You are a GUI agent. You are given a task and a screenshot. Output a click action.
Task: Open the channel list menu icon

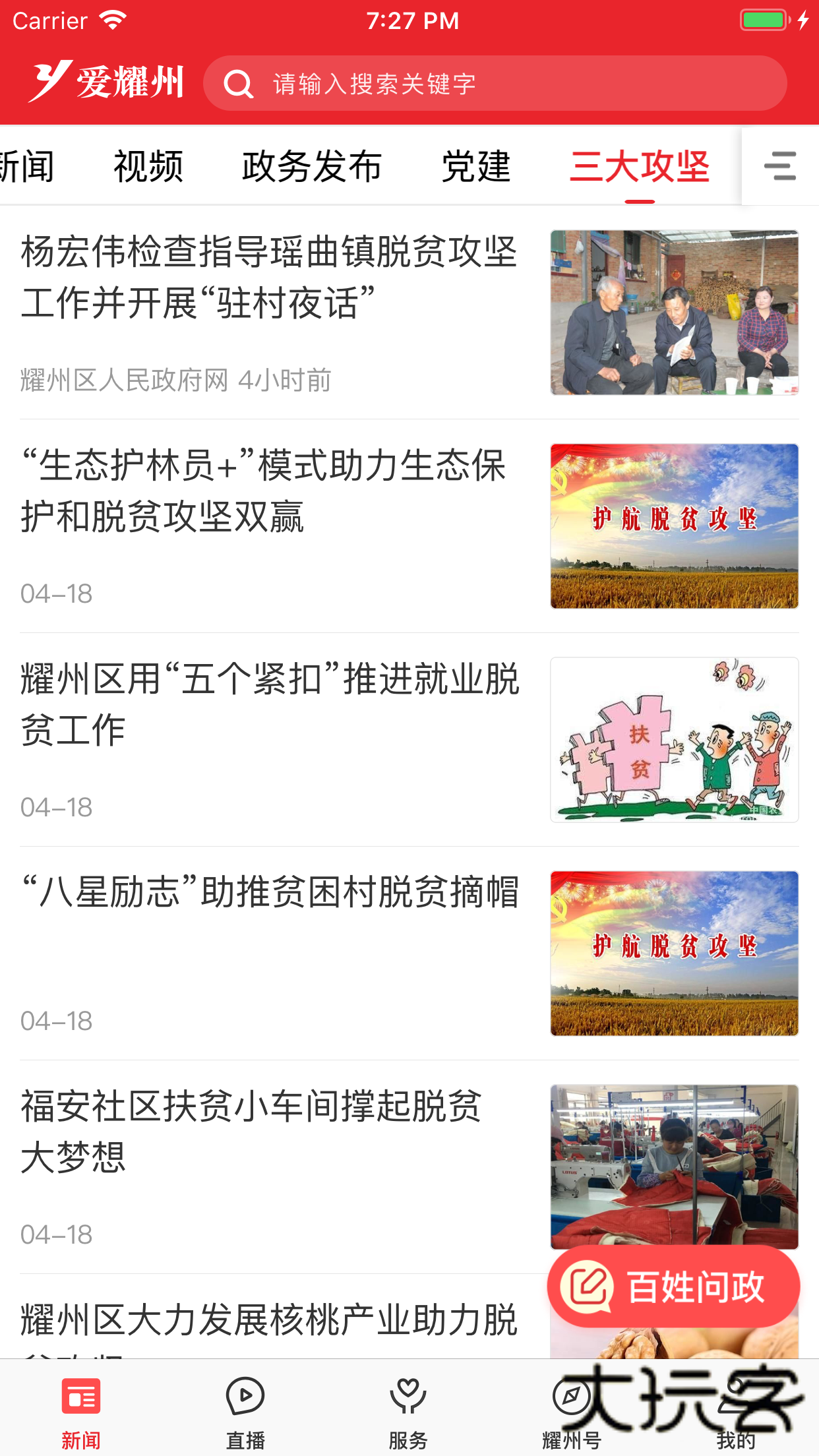pyautogui.click(x=779, y=166)
